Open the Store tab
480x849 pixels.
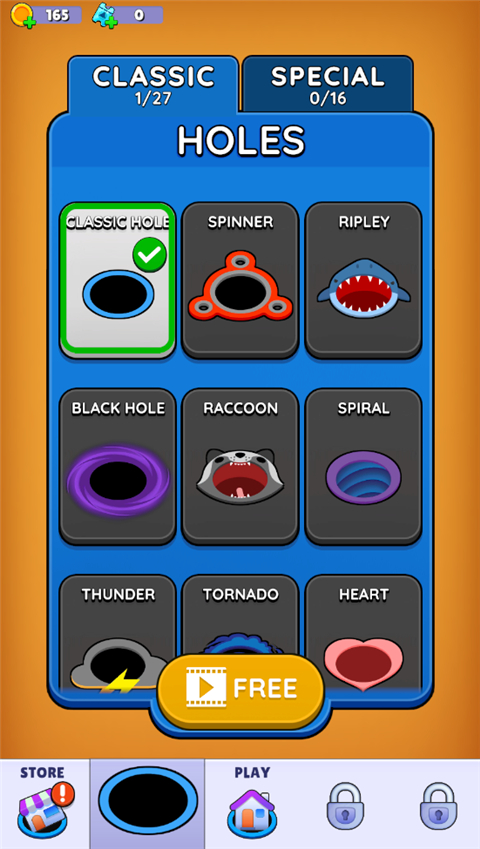pyautogui.click(x=44, y=804)
